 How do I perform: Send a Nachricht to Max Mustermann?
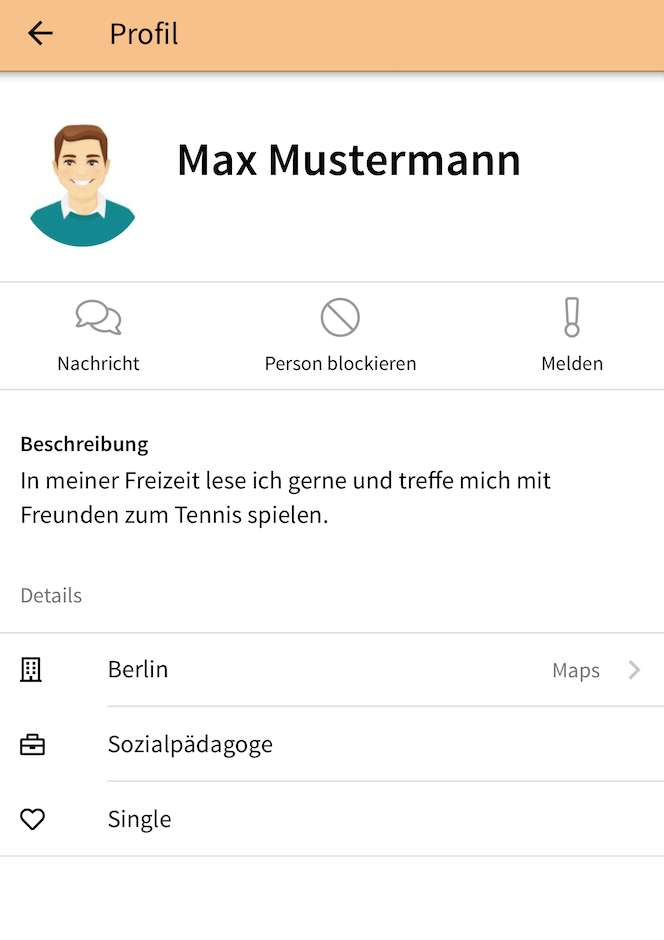tap(98, 335)
